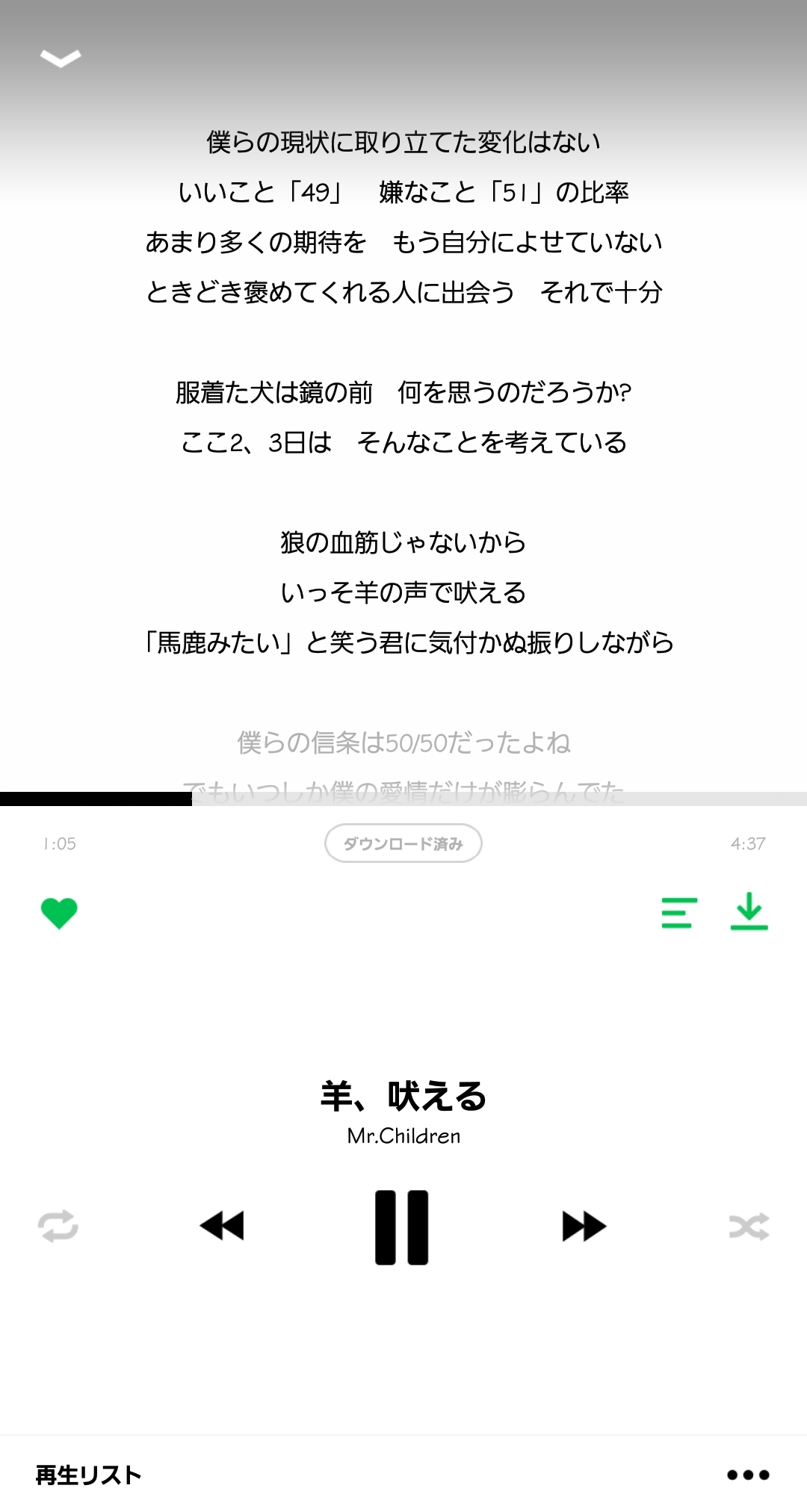This screenshot has width=807, height=1512.
Task: Tap the highlighted lyric line 狼の血筋じゃないから
Action: (x=403, y=545)
